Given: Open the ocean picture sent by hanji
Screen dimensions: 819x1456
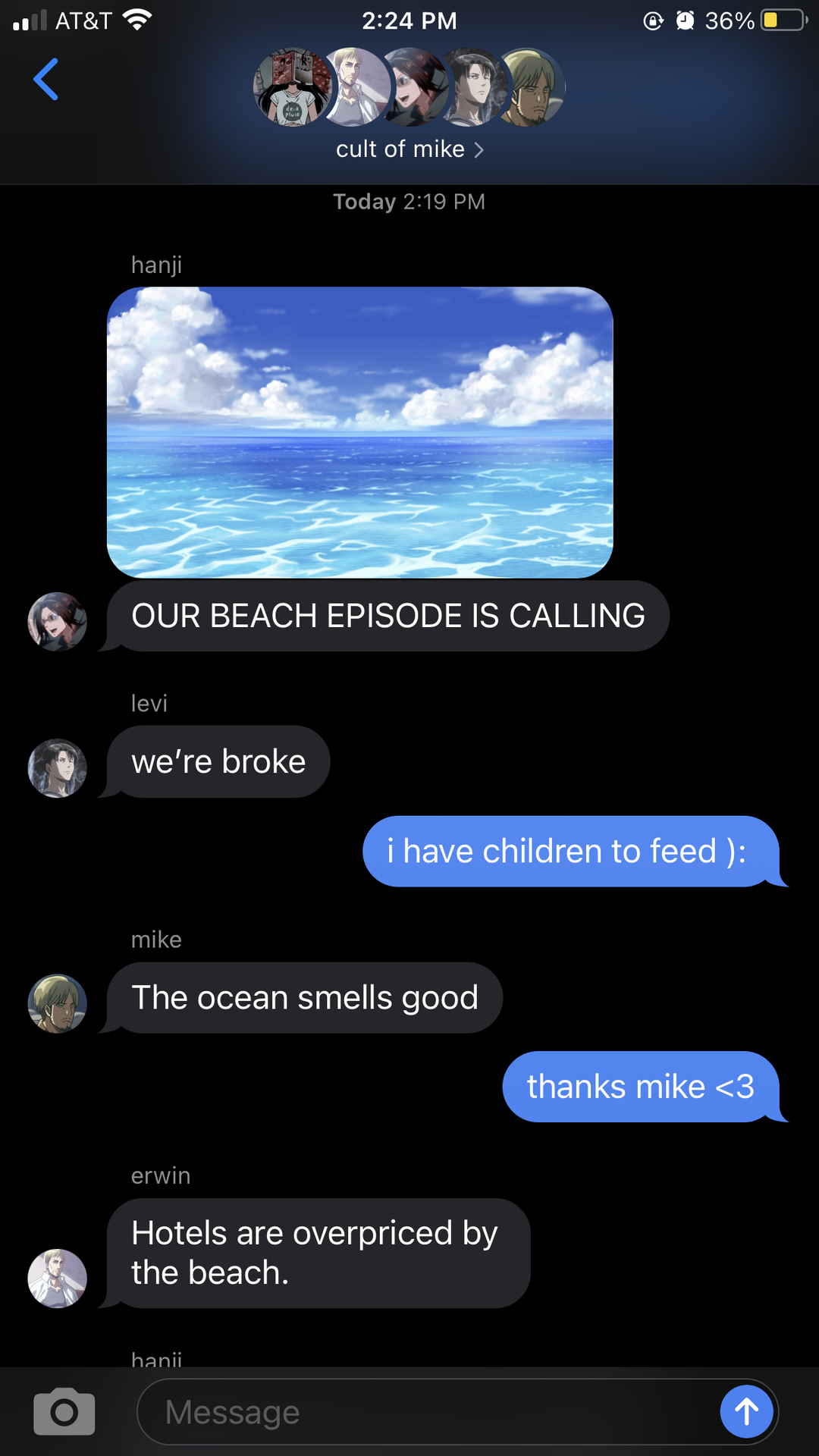Looking at the screenshot, I should coord(359,432).
